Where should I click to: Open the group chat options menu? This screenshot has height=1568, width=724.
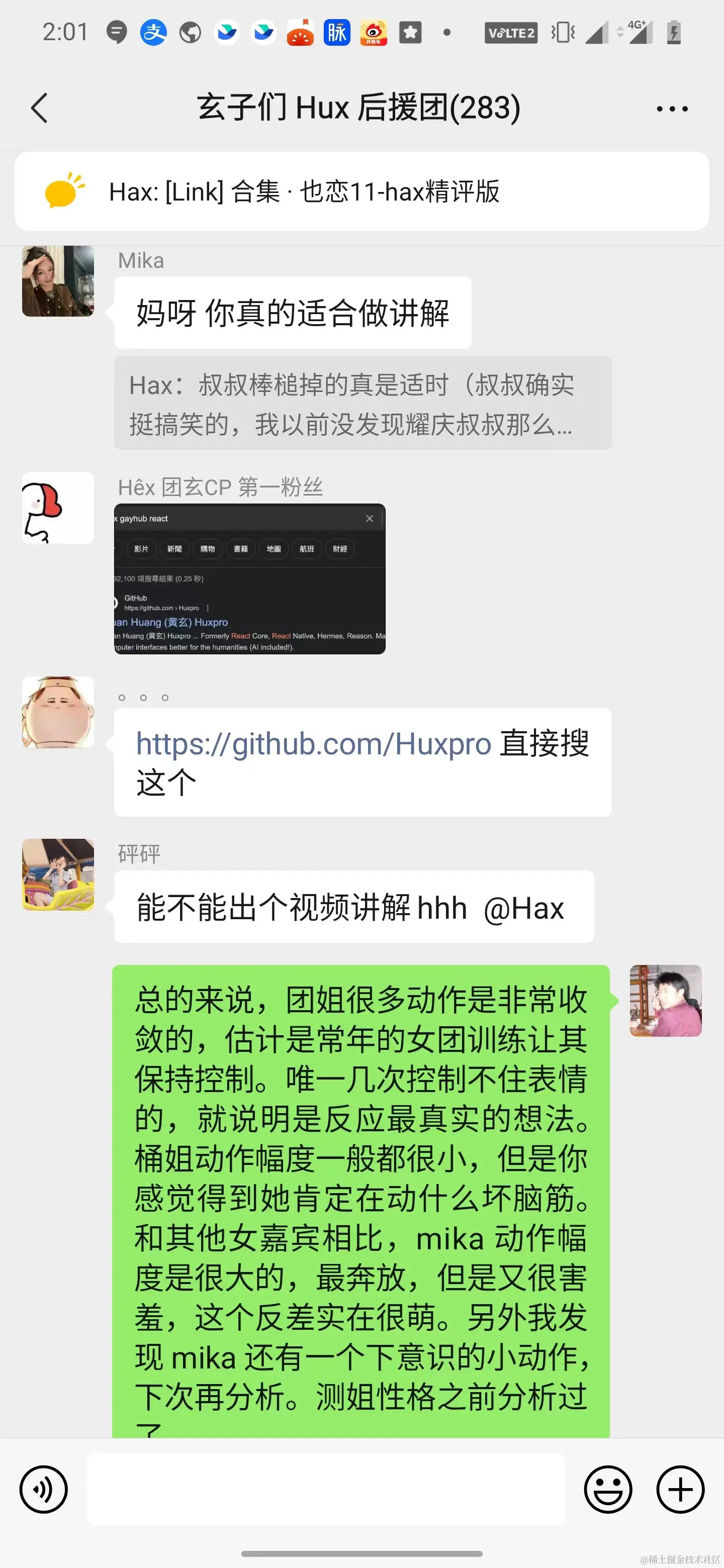672,109
